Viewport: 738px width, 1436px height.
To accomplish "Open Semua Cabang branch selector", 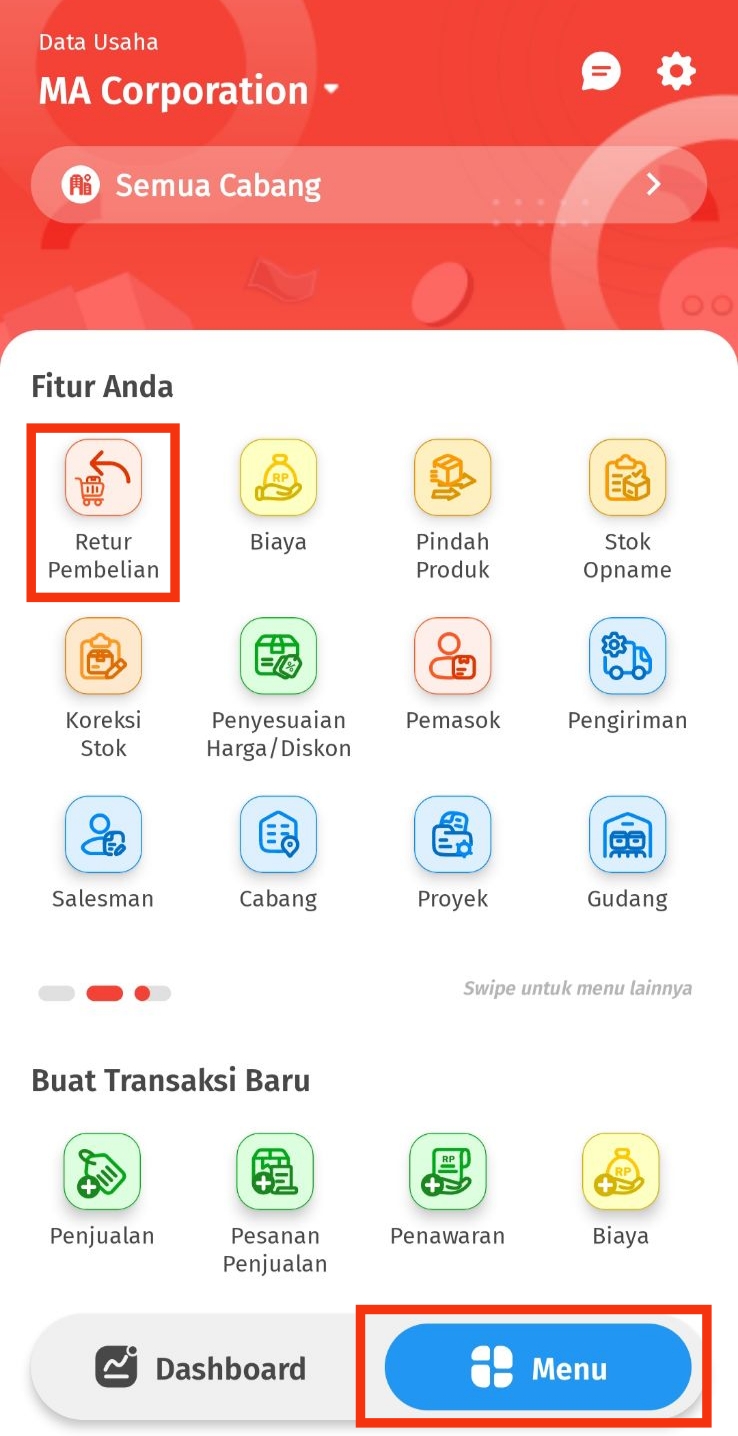I will [x=369, y=185].
